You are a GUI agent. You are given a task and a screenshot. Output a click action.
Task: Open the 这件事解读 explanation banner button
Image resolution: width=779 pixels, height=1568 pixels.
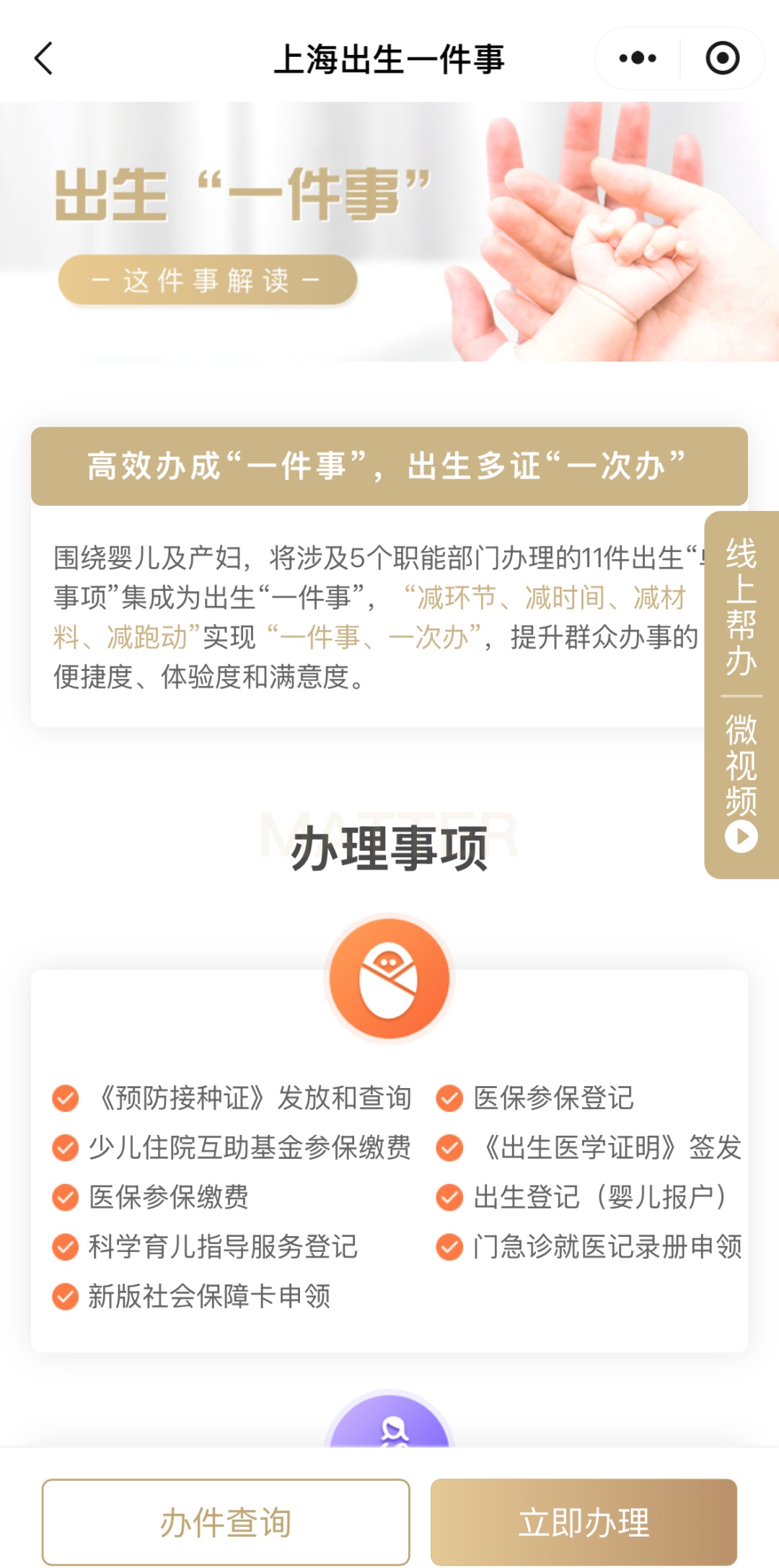[208, 280]
